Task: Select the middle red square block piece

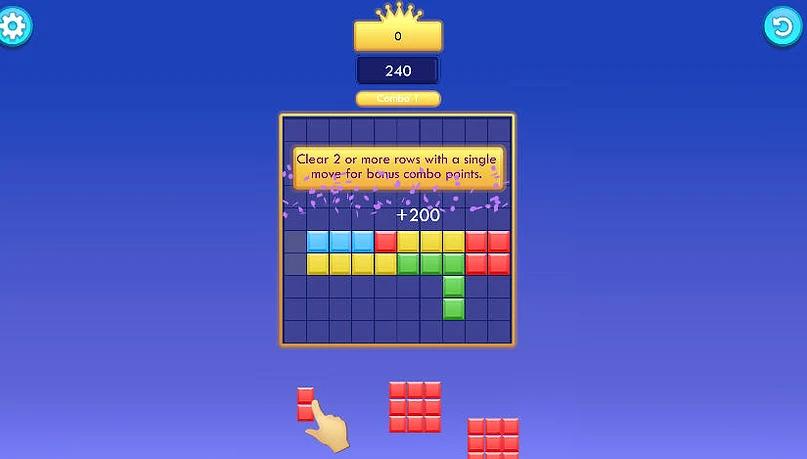Action: (415, 407)
